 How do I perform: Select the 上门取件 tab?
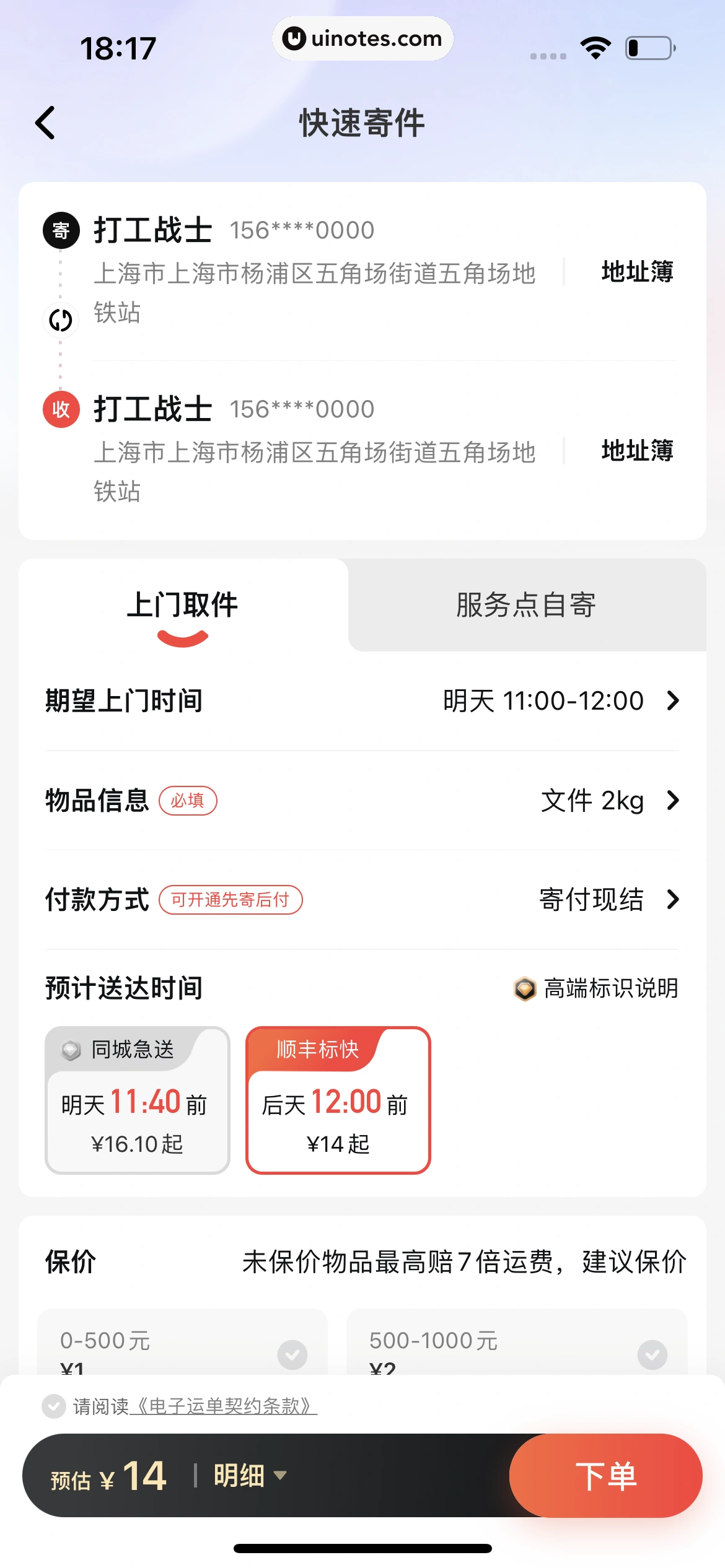(x=184, y=606)
